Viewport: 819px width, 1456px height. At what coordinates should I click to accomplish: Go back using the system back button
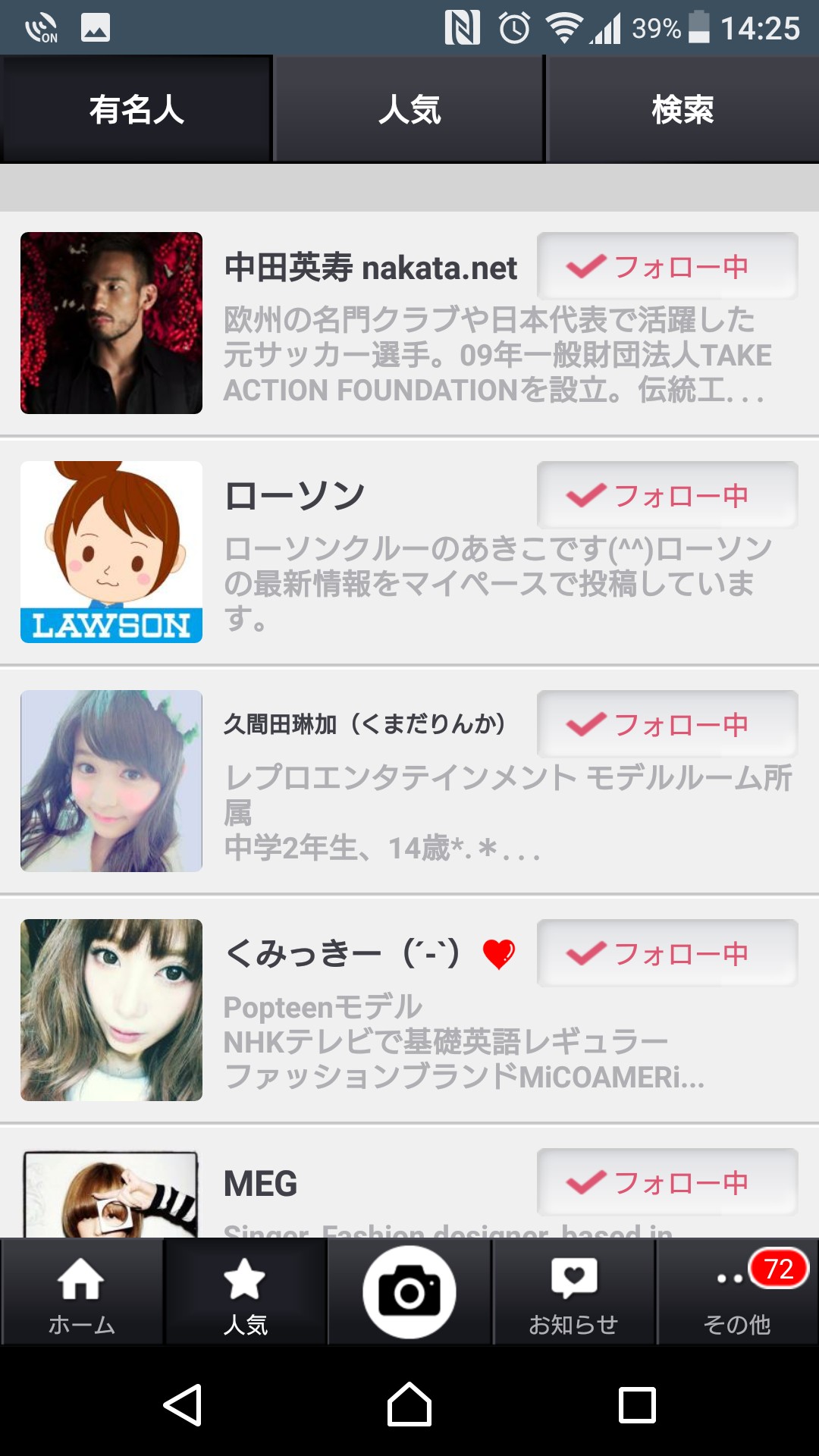182,1404
